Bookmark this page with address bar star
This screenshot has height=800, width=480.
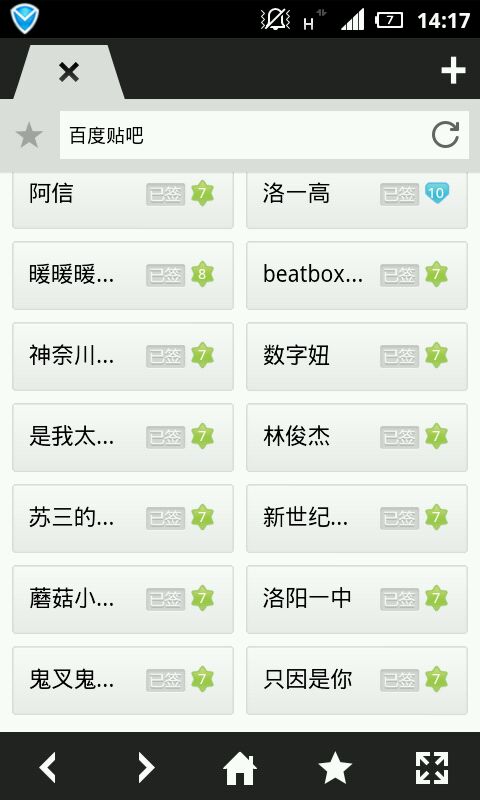29,136
